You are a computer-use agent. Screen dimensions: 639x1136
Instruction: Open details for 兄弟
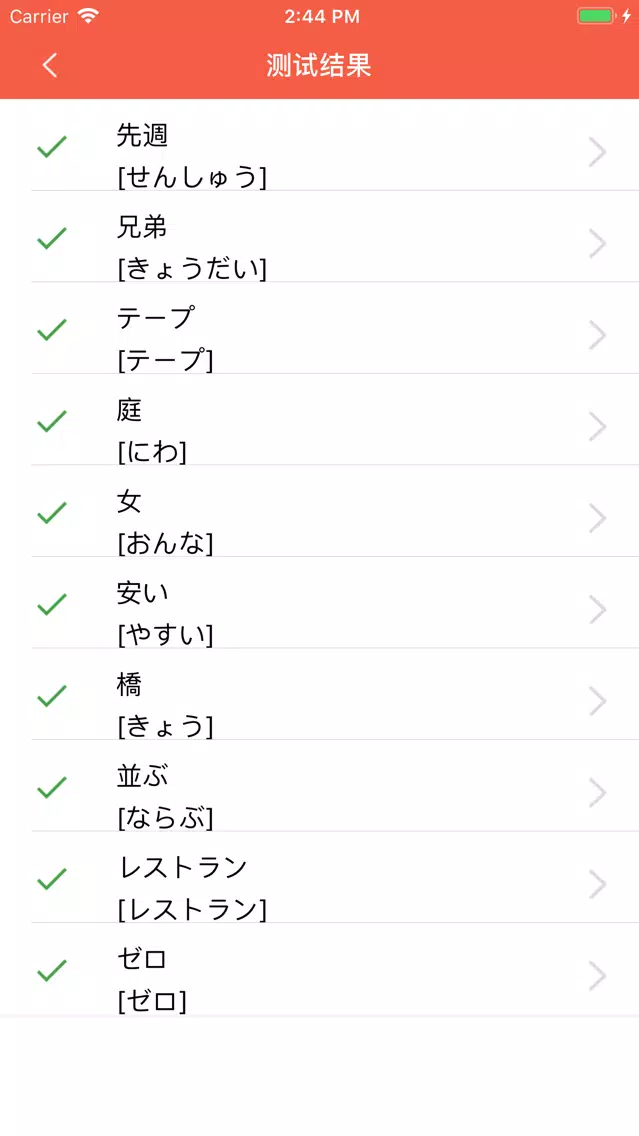320,236
